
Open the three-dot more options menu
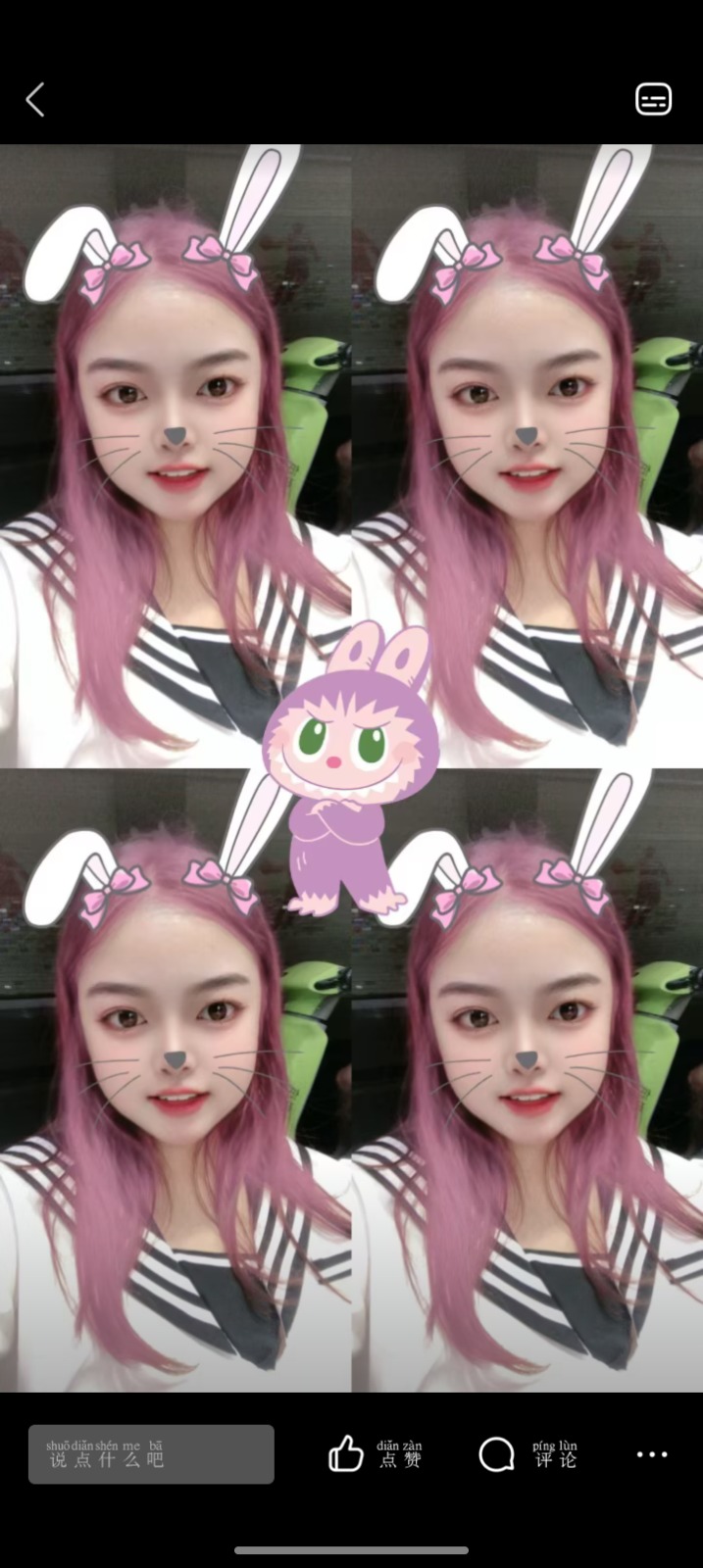[652, 1454]
